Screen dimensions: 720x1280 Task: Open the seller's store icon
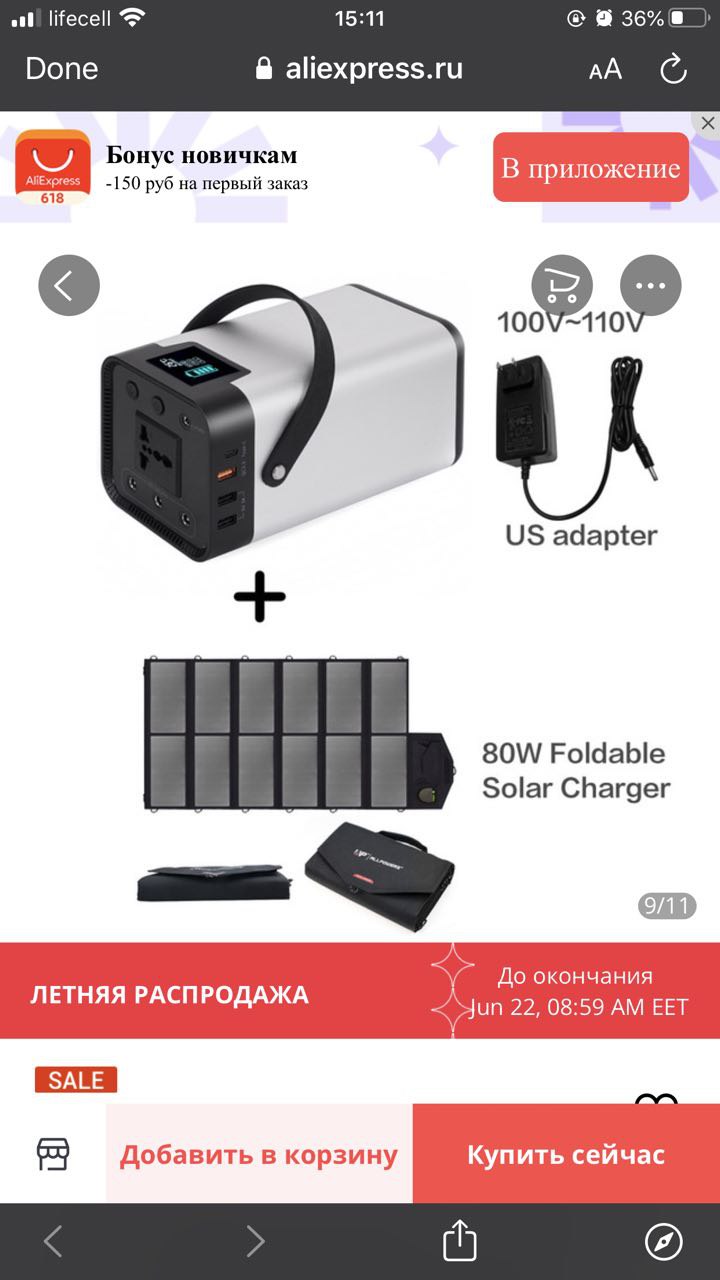(x=53, y=1153)
